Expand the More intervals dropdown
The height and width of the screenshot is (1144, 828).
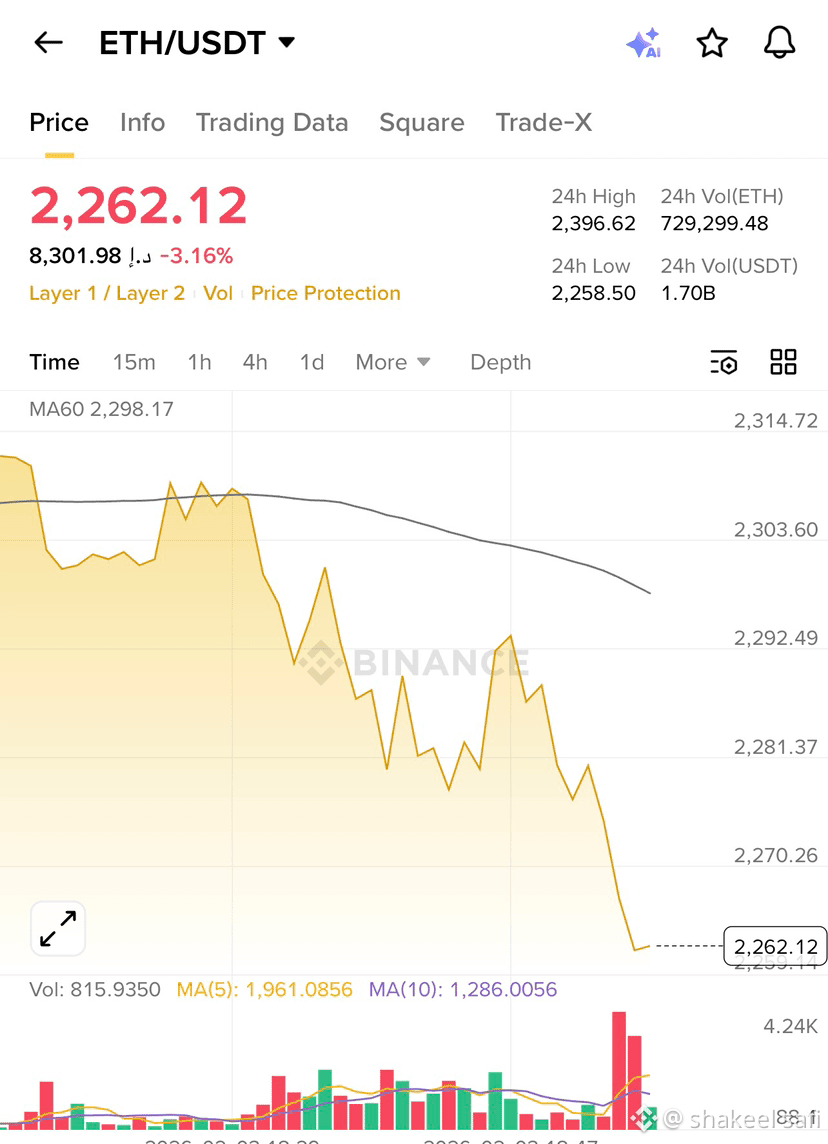[392, 362]
